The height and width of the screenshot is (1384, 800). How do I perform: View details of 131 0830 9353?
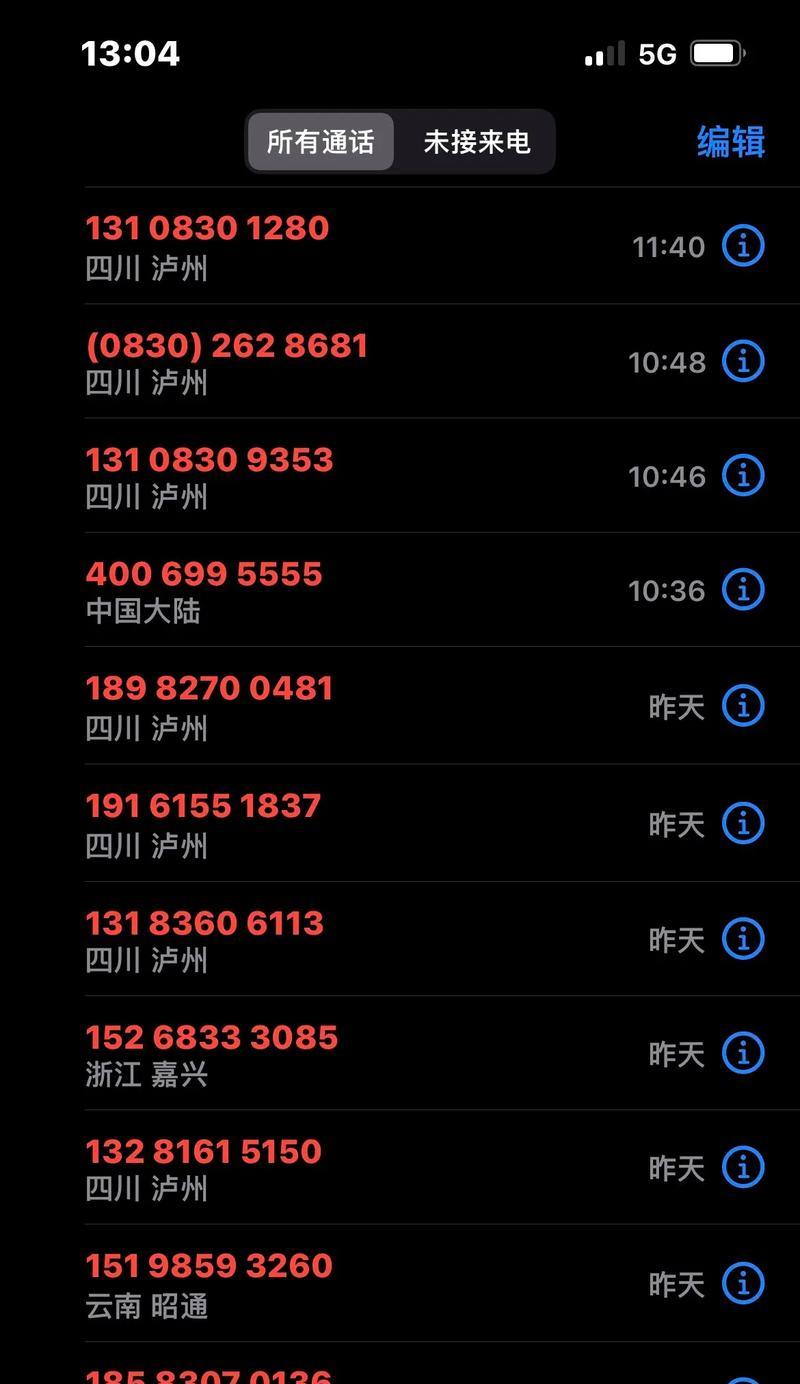[x=743, y=474]
